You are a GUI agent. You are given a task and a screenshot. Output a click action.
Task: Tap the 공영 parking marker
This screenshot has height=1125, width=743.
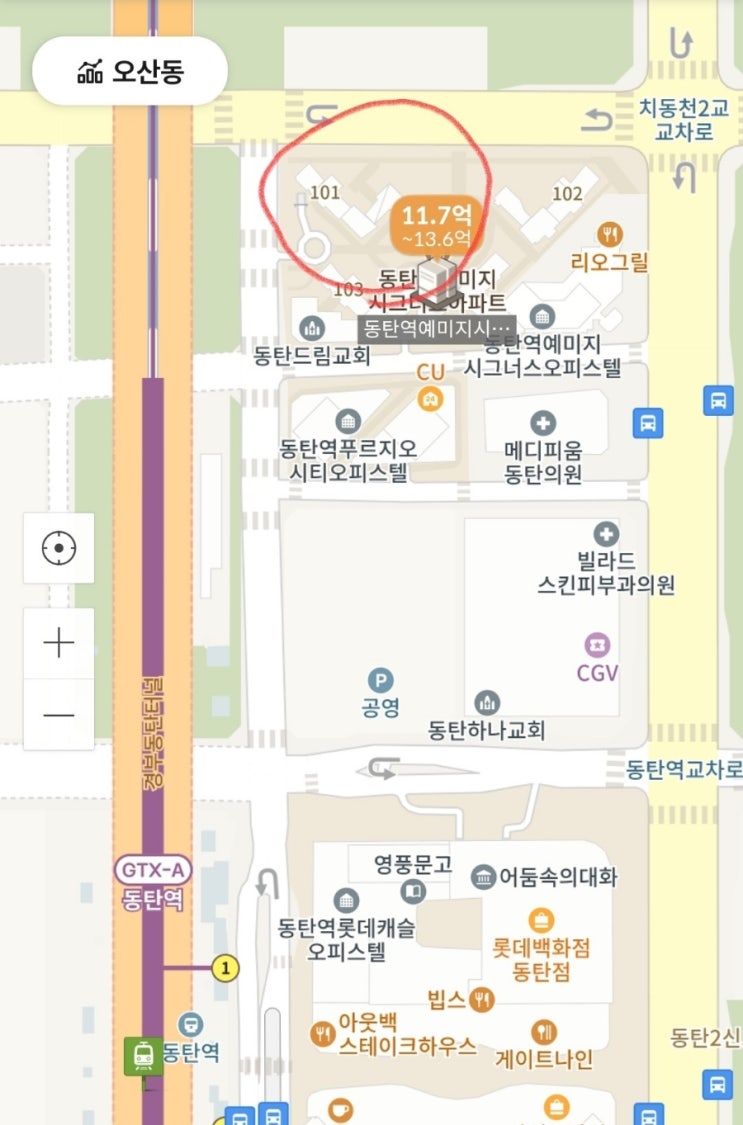click(x=380, y=693)
